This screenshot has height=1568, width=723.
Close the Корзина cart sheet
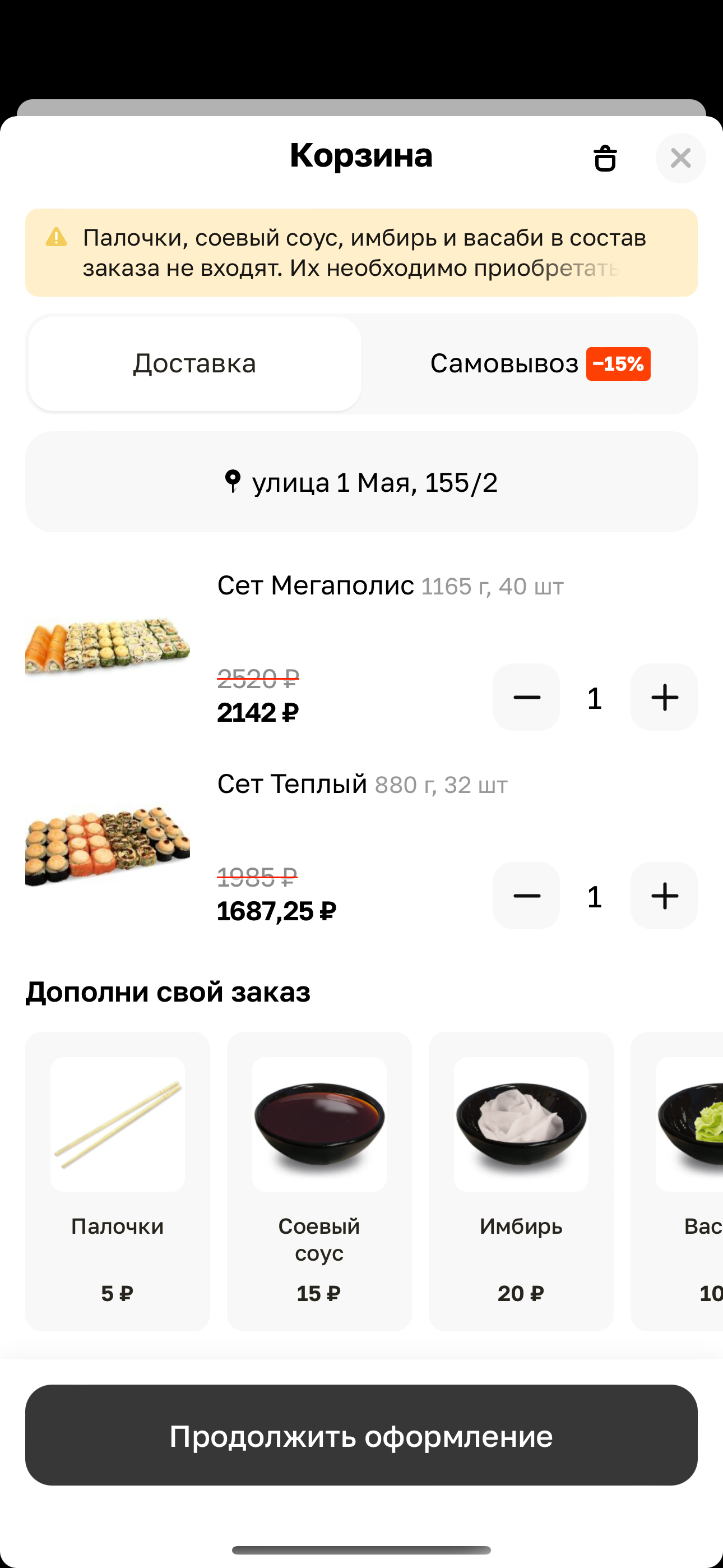point(680,158)
